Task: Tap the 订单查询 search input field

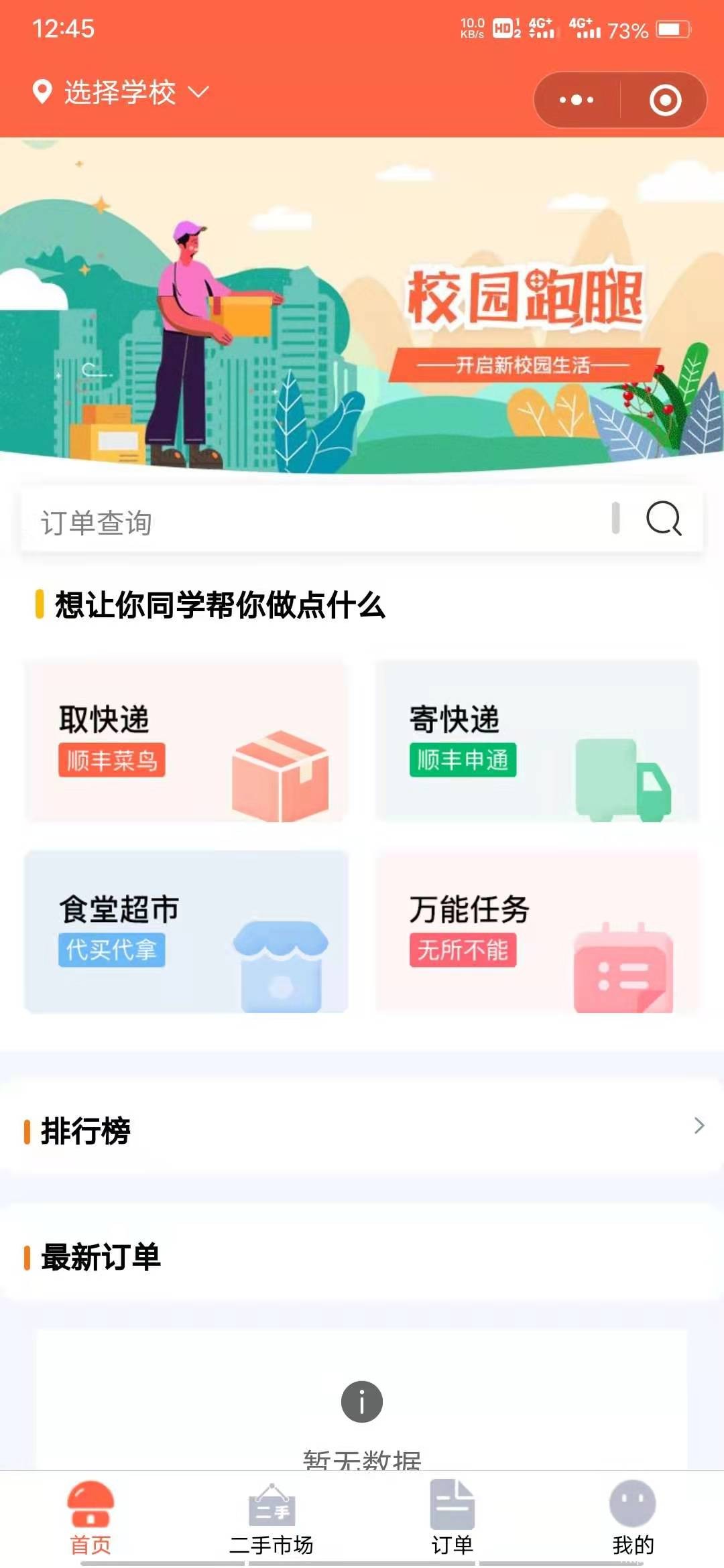Action: point(268,523)
